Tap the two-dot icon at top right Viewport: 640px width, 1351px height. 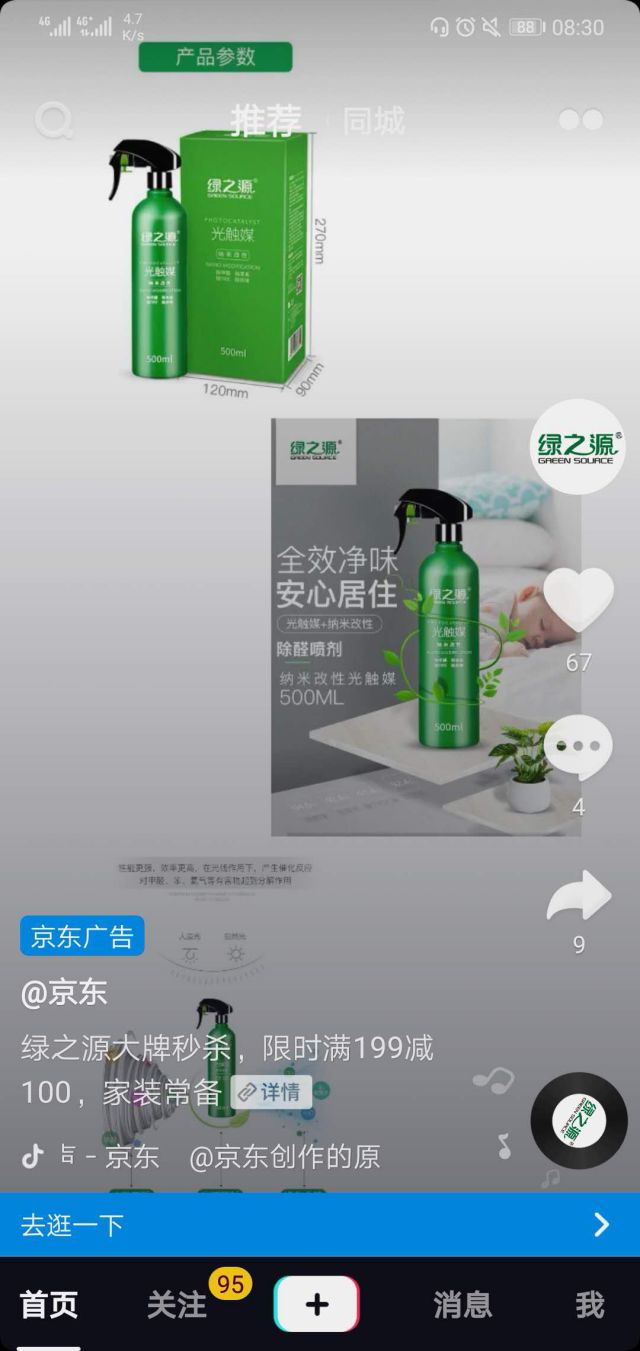[581, 120]
